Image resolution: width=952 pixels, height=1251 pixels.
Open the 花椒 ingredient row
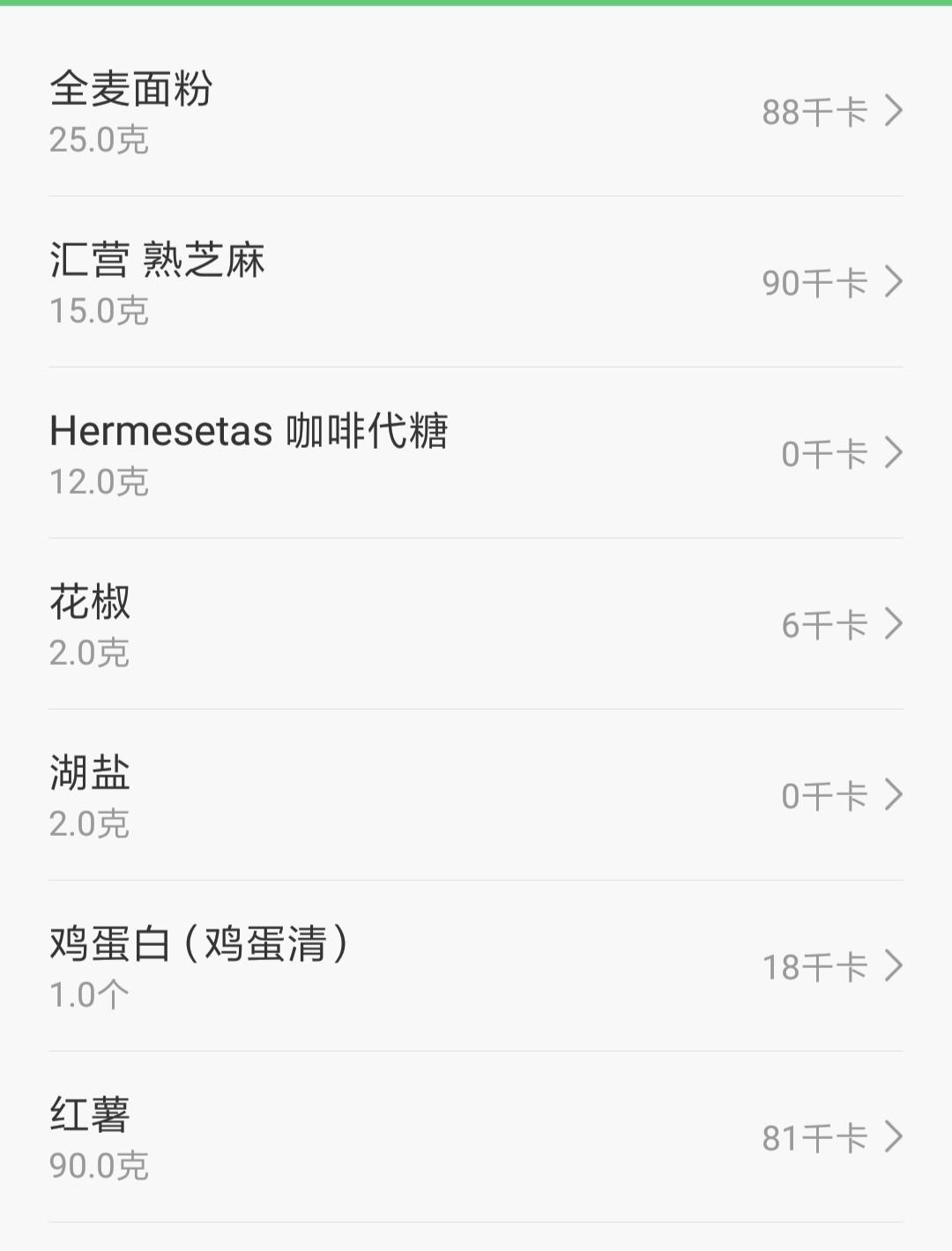(476, 624)
